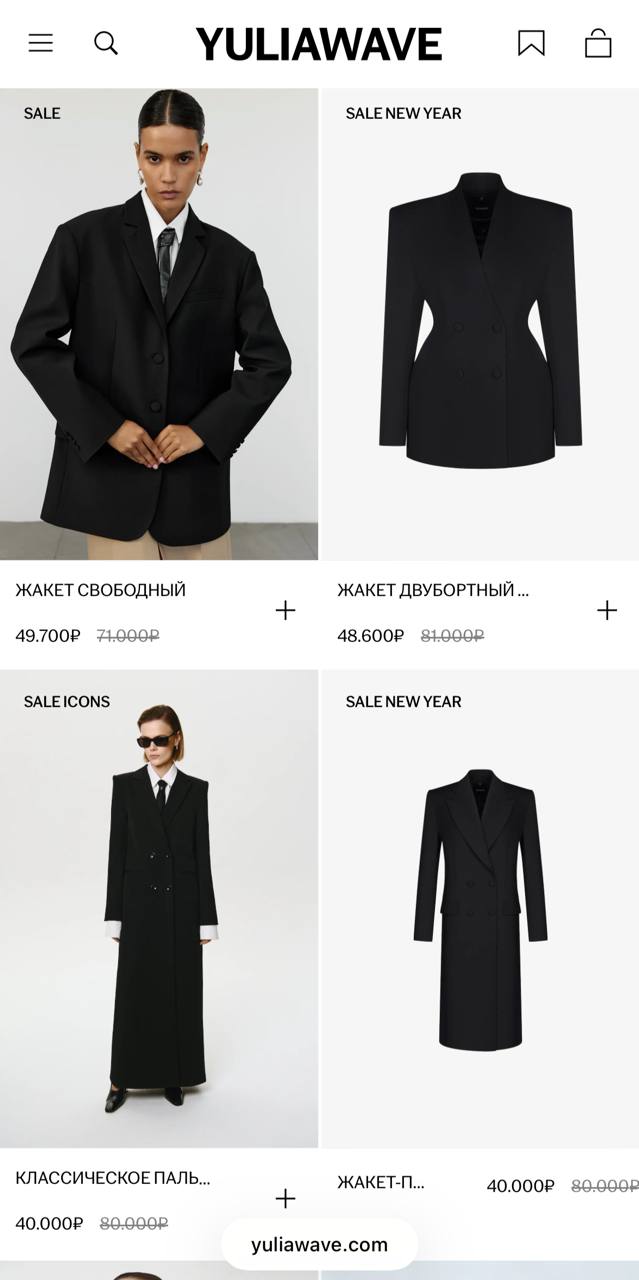Add КЛАССИЧЕСКОЕ ПАЛЬТО with plus icon

point(285,1198)
